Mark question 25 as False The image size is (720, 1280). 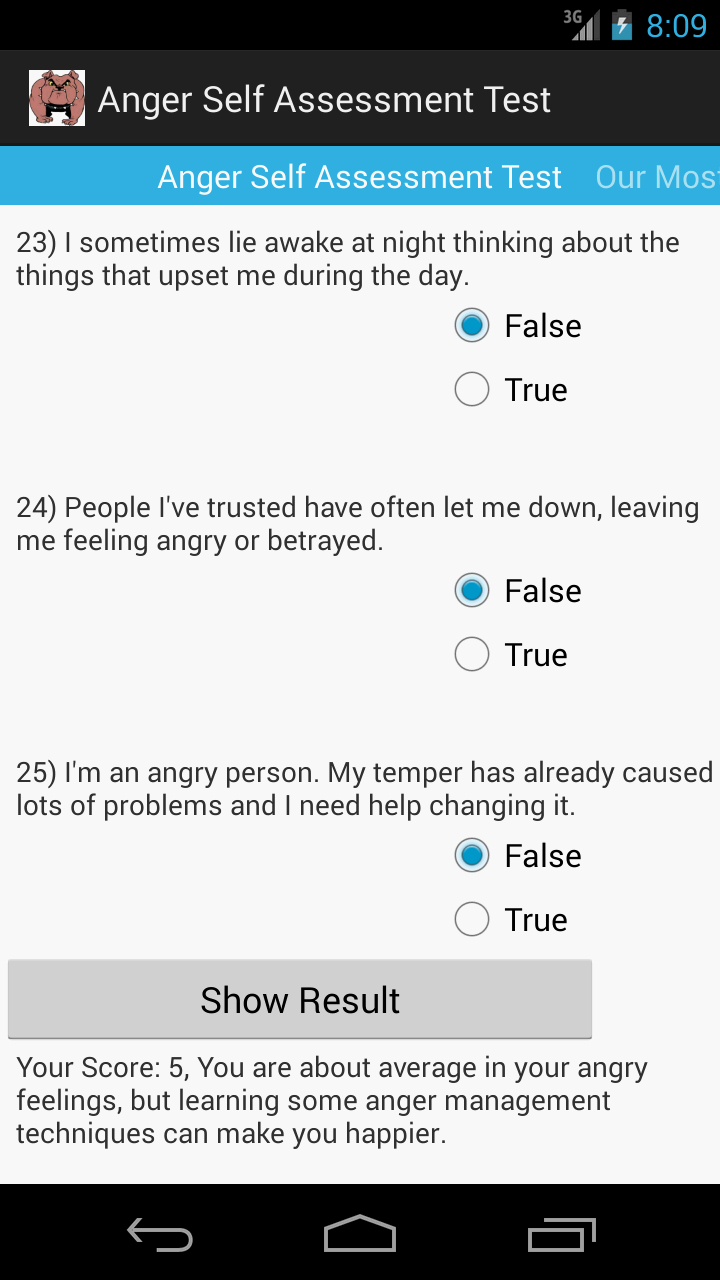click(472, 856)
